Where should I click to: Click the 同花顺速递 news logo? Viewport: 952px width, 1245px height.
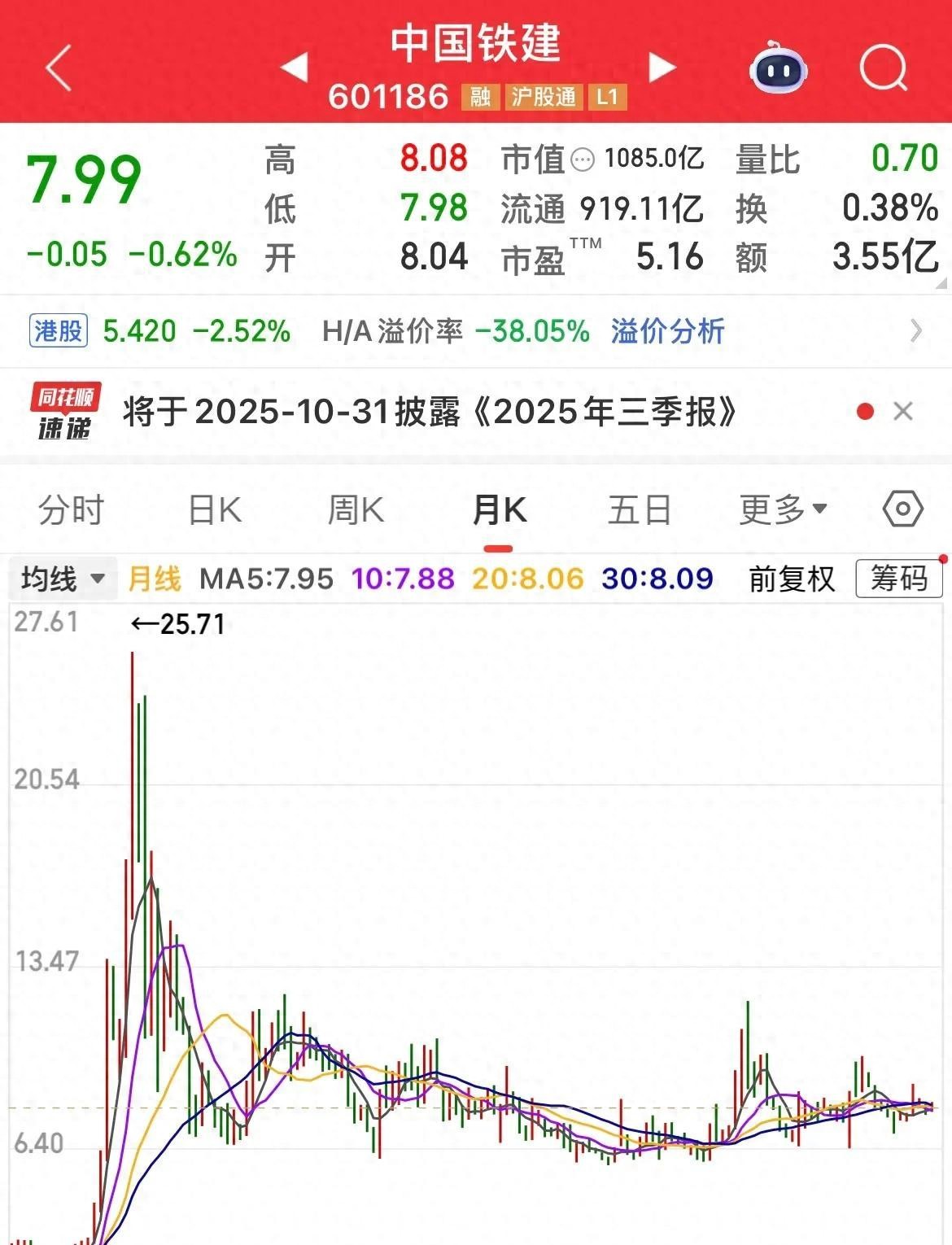63,411
